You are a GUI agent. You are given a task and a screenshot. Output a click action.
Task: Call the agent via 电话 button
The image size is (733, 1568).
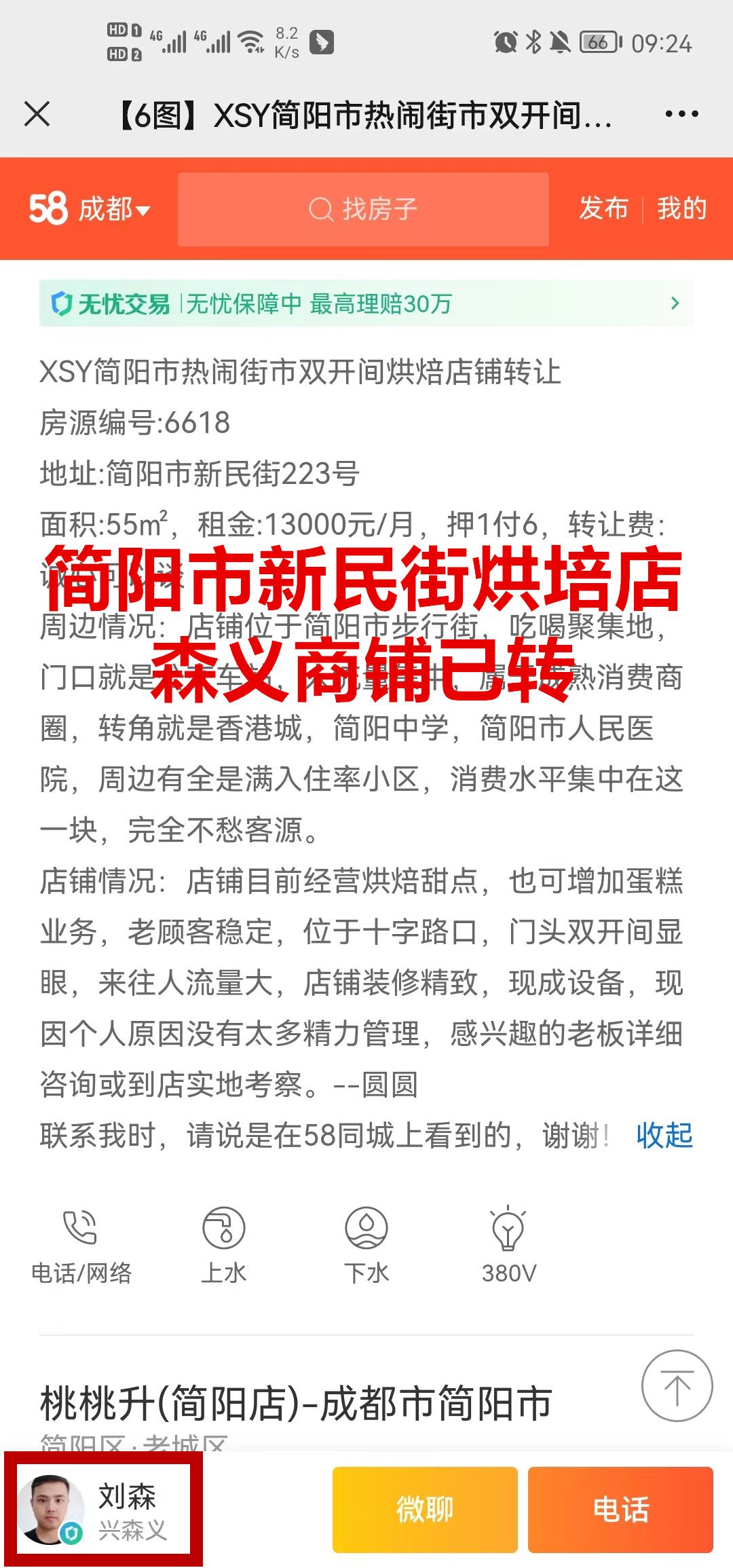pos(620,1510)
